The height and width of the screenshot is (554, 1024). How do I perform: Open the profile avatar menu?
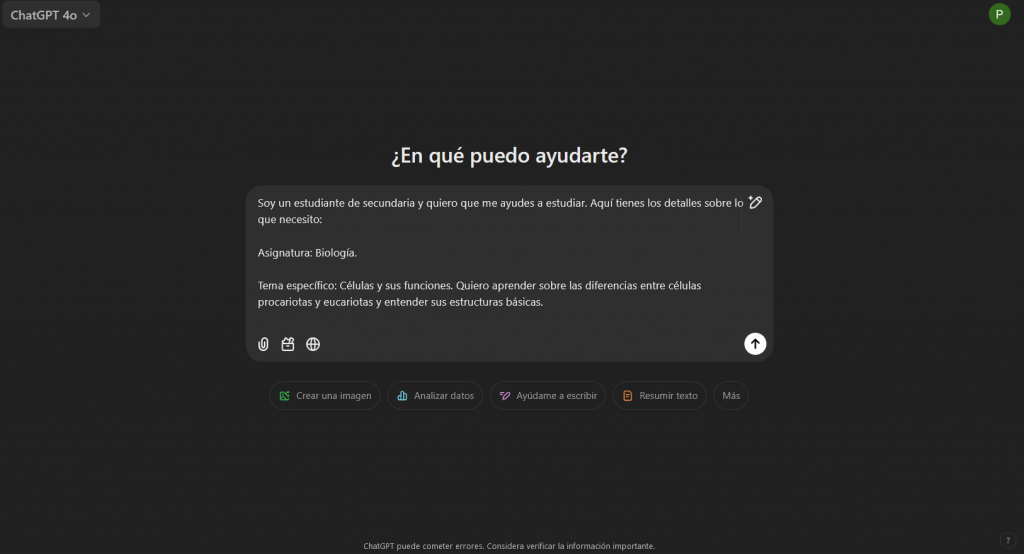[998, 14]
